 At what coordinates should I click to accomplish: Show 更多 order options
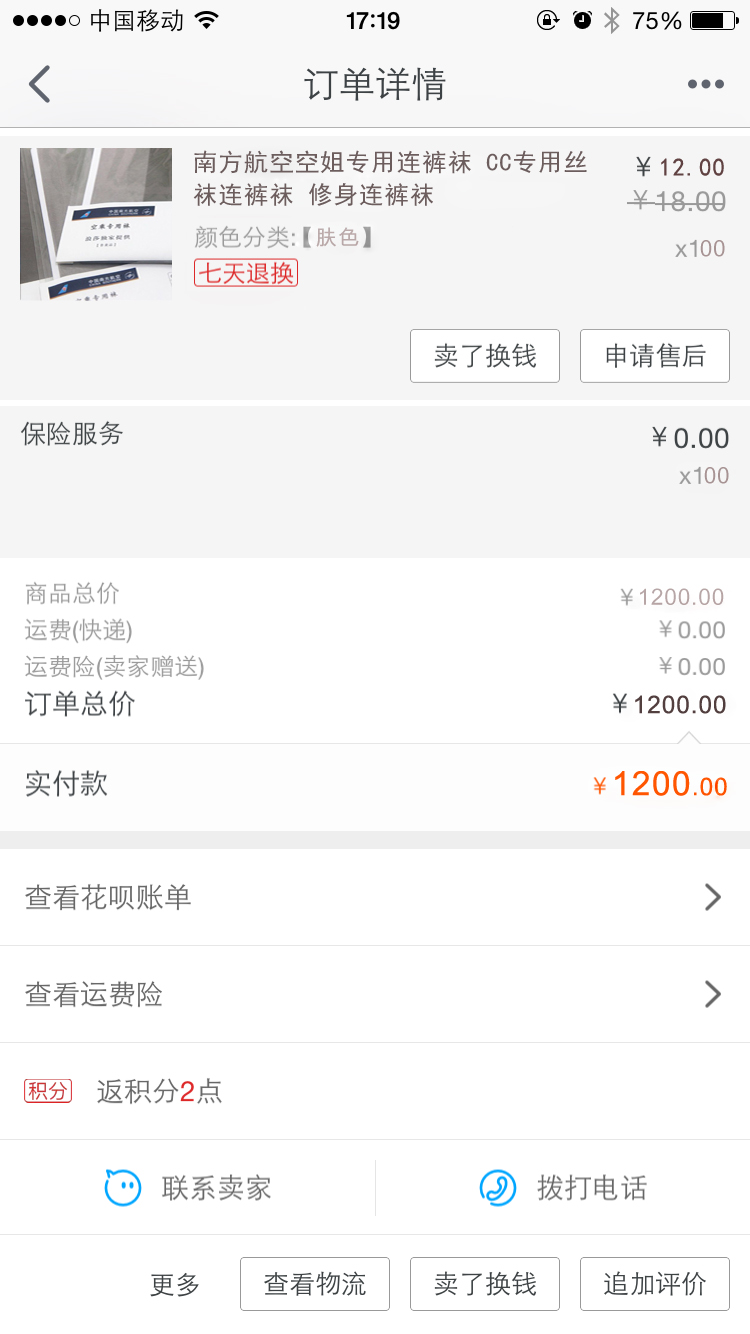[175, 1284]
